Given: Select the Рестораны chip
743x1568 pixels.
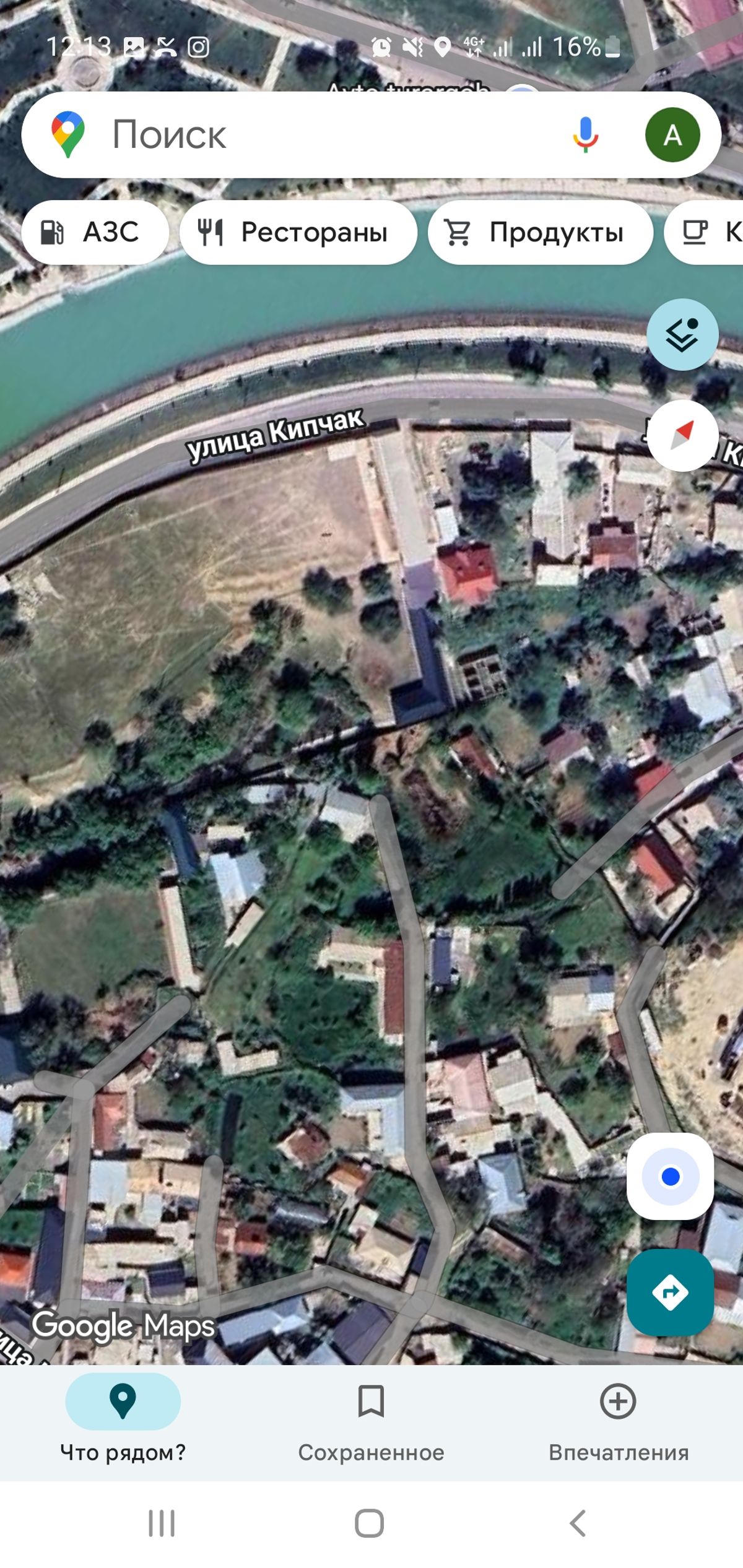Looking at the screenshot, I should pos(298,233).
